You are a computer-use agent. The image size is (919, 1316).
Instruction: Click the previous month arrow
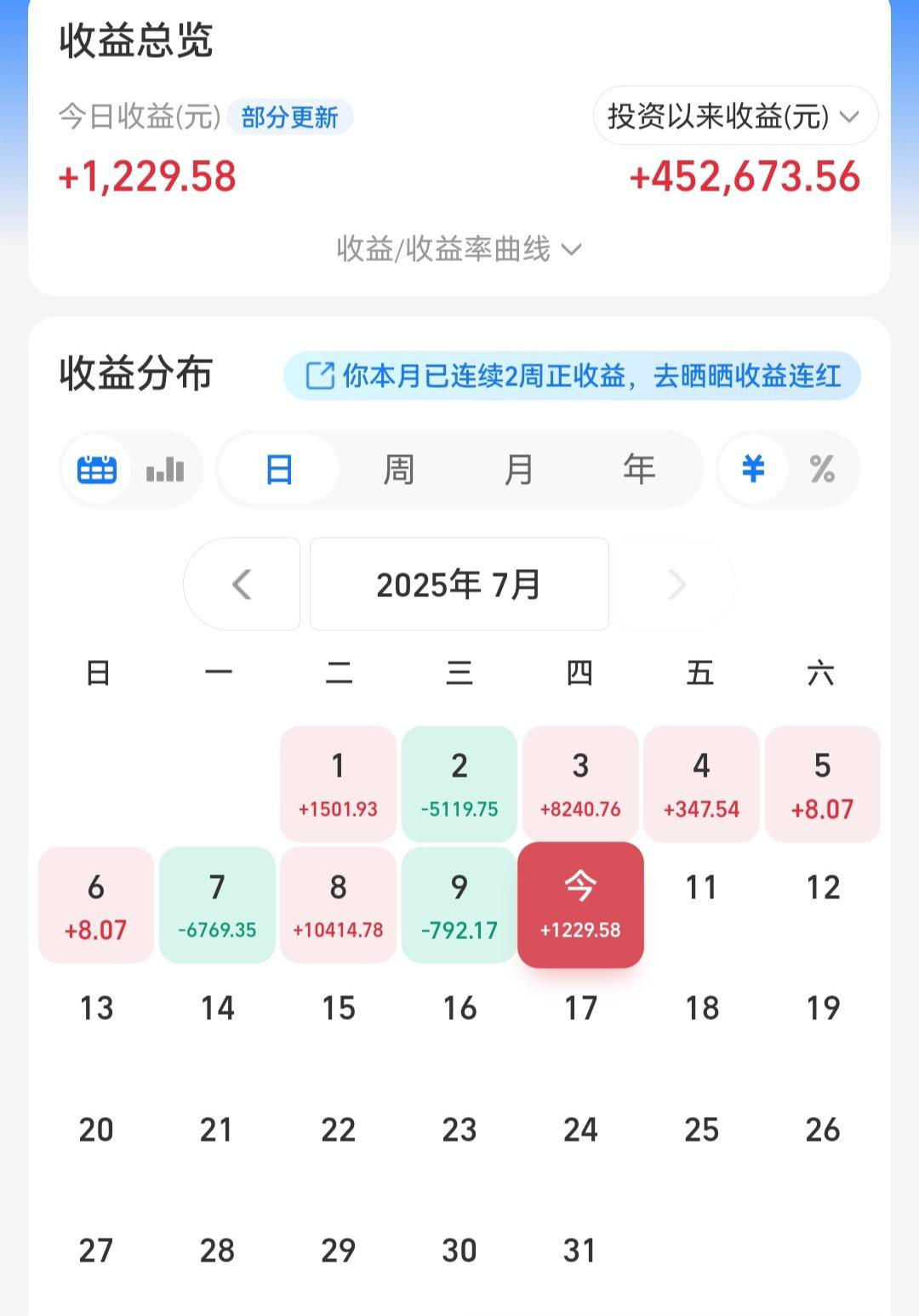pos(241,584)
